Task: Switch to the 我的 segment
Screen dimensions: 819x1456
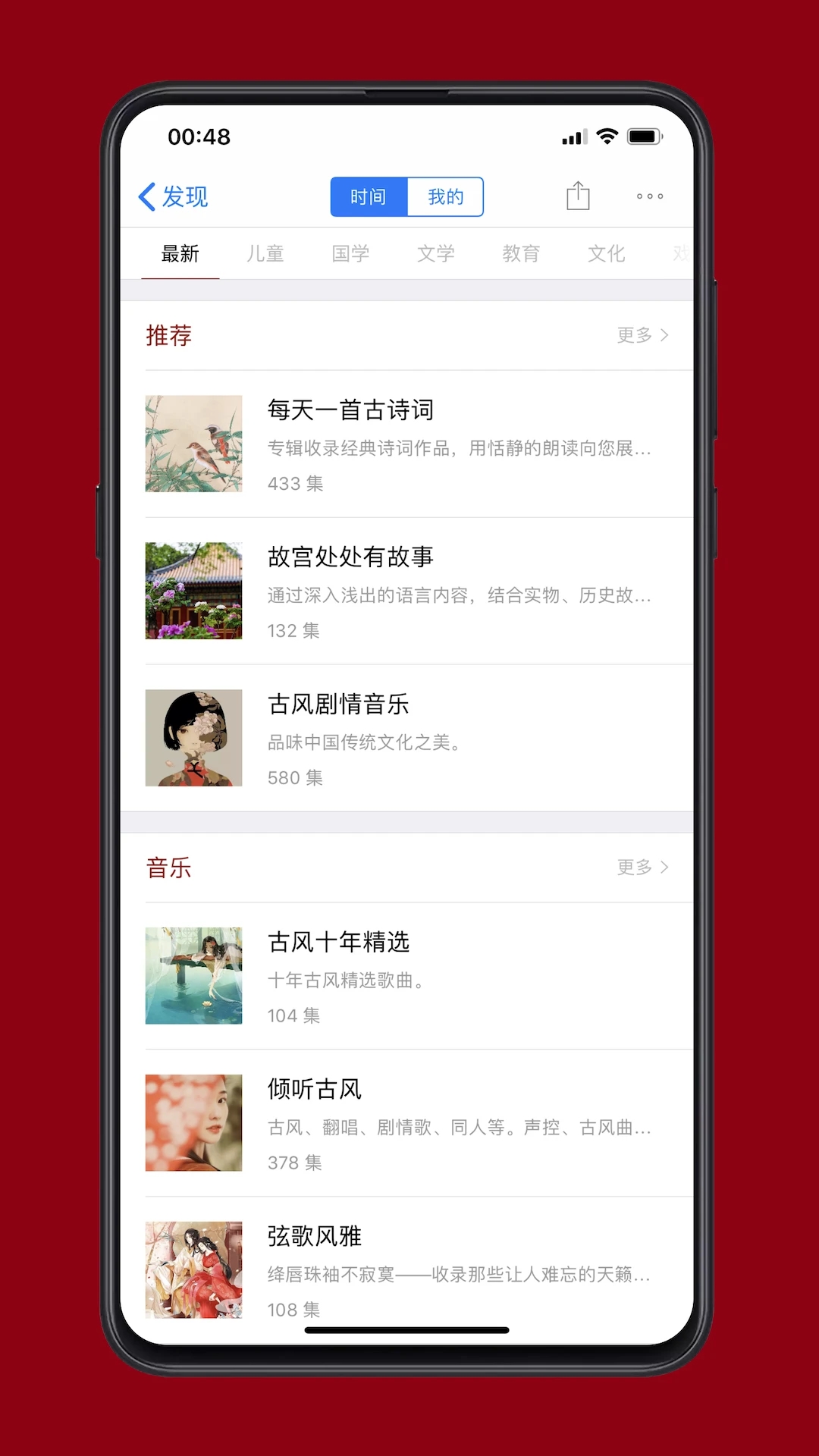Action: tap(445, 197)
